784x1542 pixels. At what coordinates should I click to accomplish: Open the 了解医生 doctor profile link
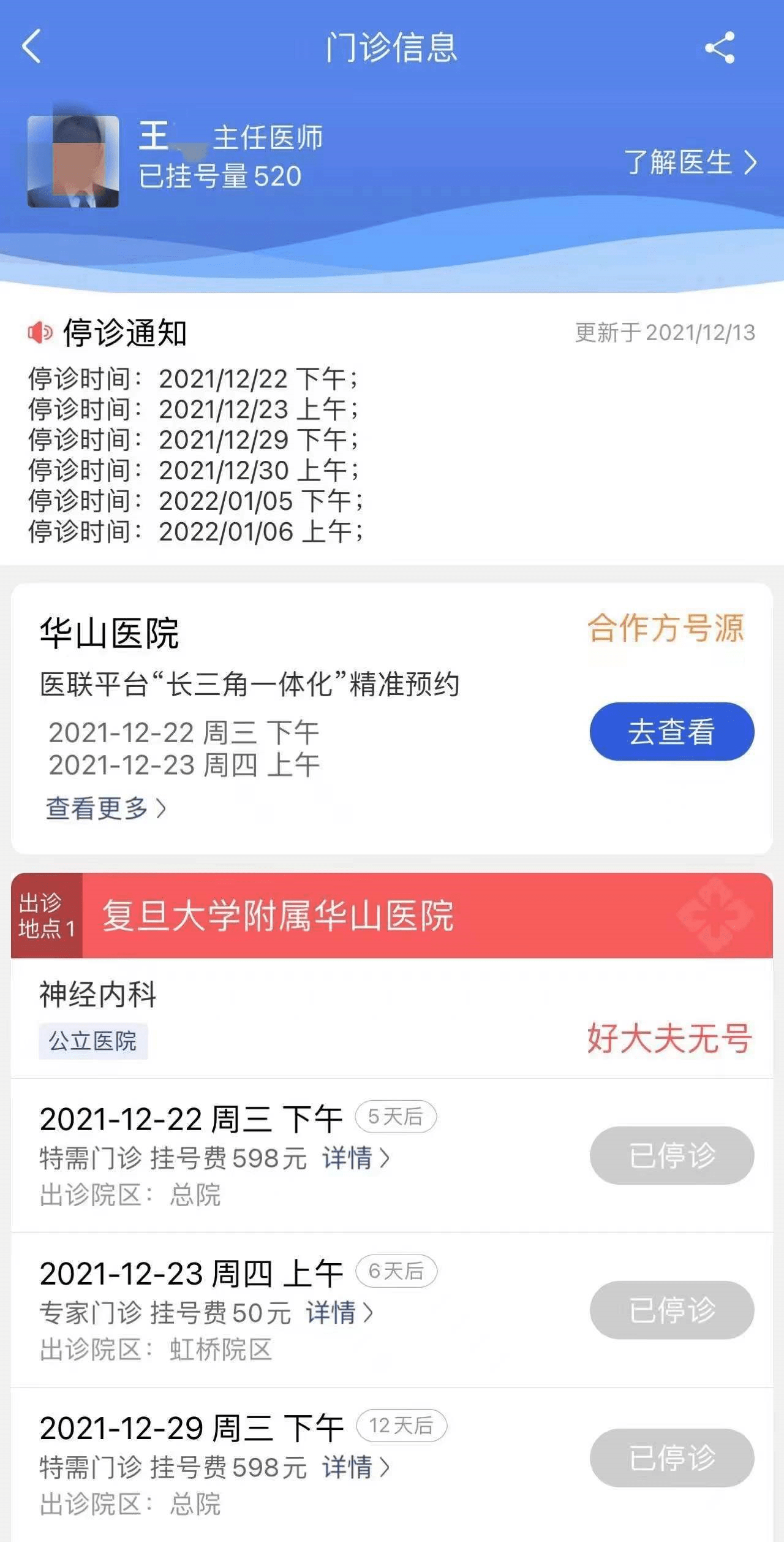[690, 162]
